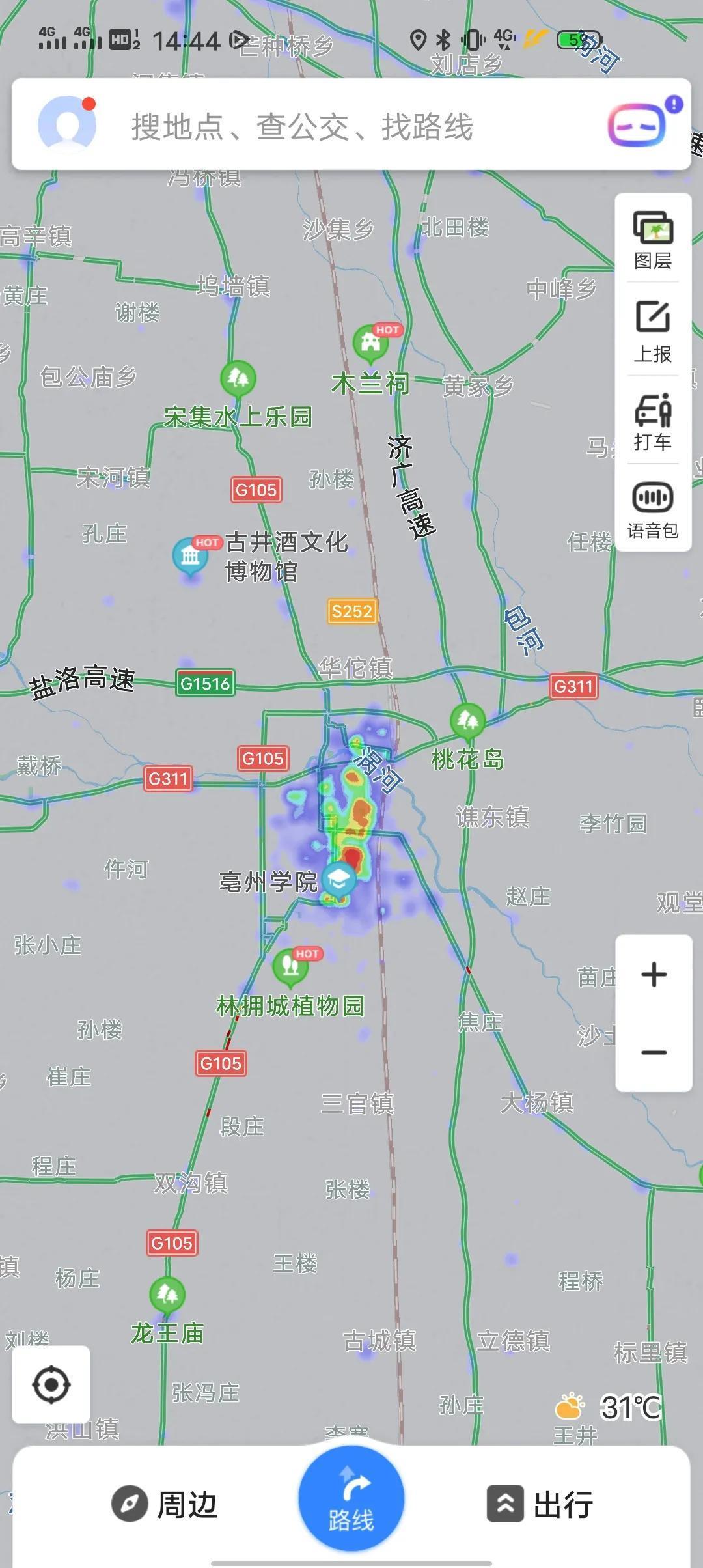This screenshot has height=1568, width=703.
Task: Select the 桃花岛 scenic spot marker
Action: click(x=467, y=721)
